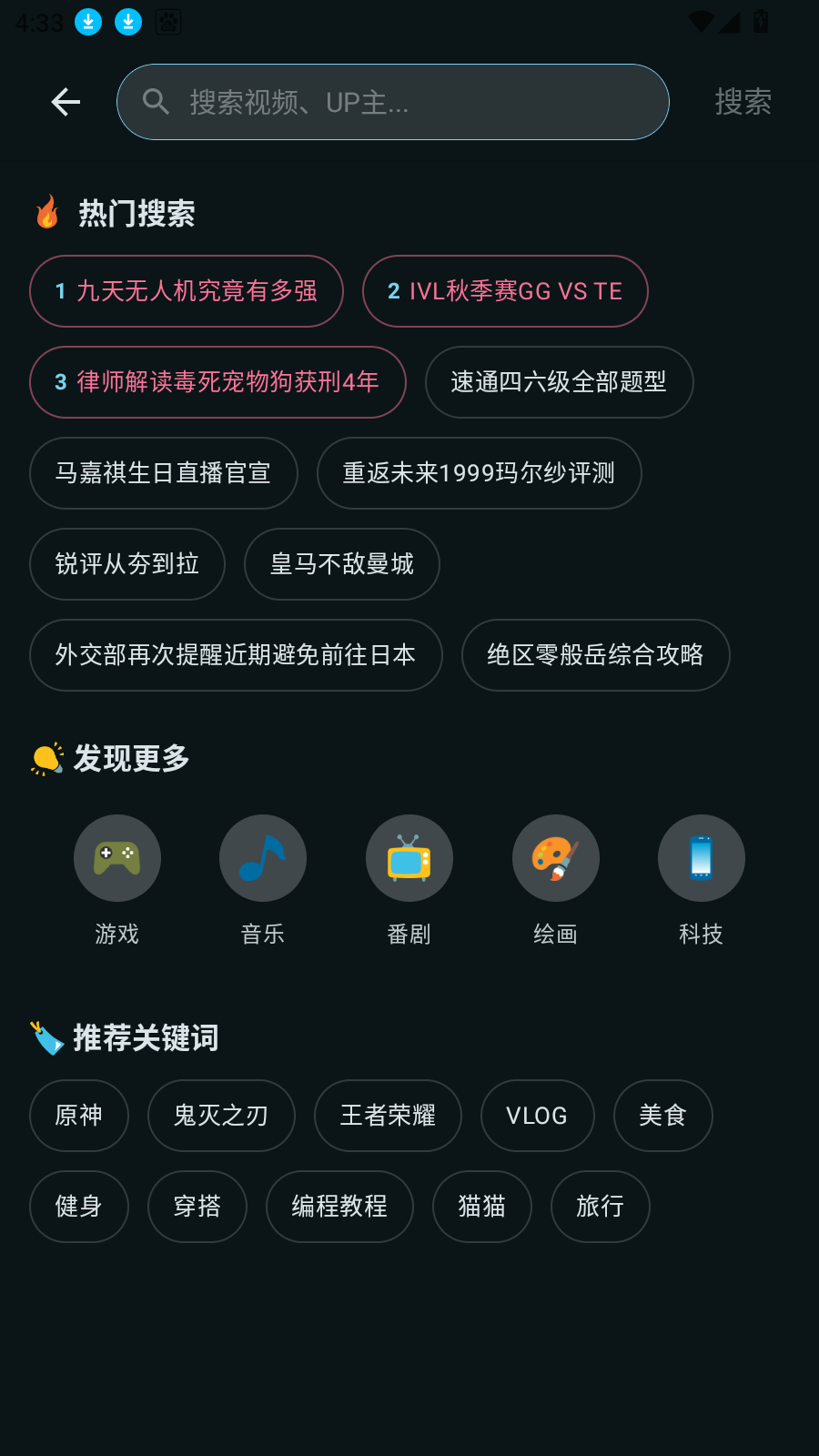Select the 皇马不敌曼城 chip
This screenshot has width=819, height=1456.
tap(342, 564)
